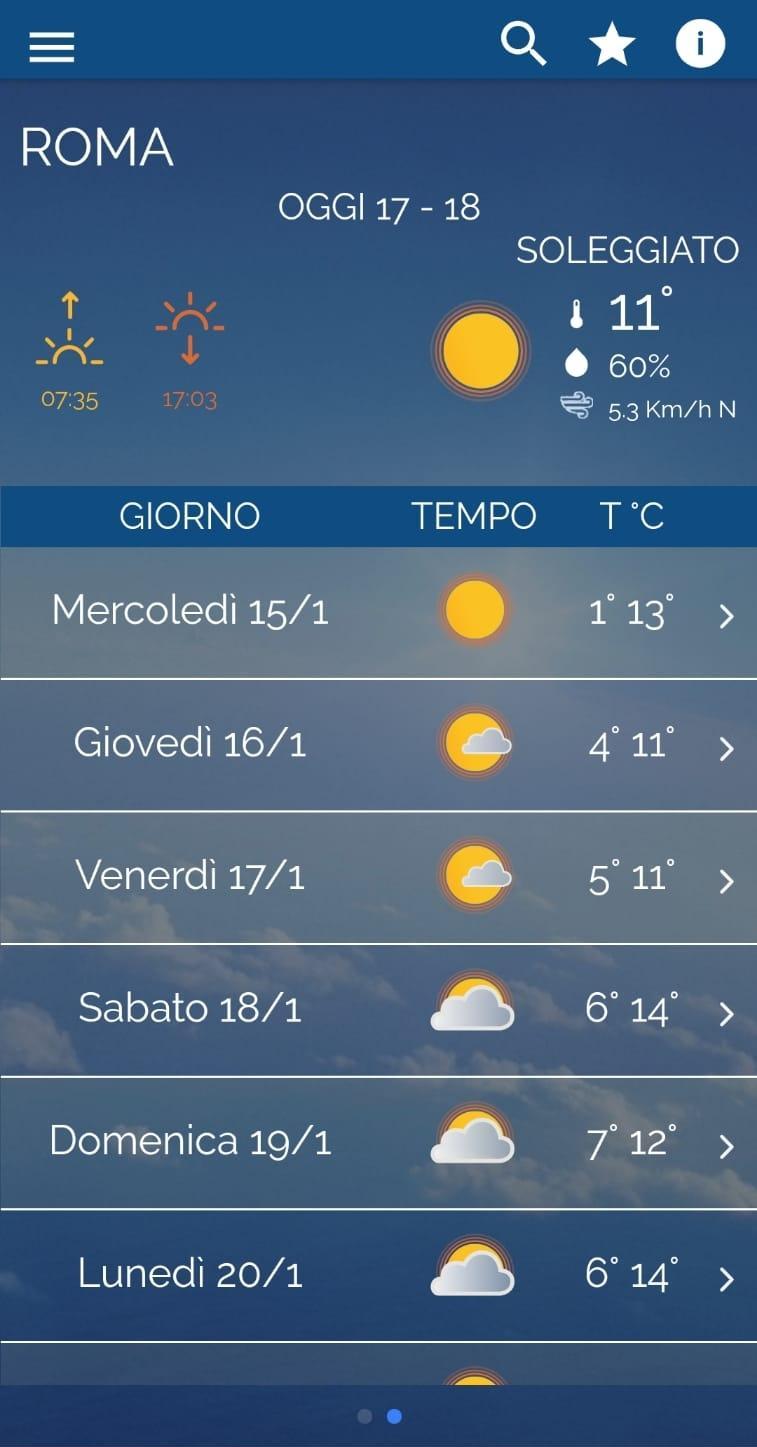Viewport: 757px width, 1447px height.
Task: Tap the ROMA city name label
Action: [97, 146]
